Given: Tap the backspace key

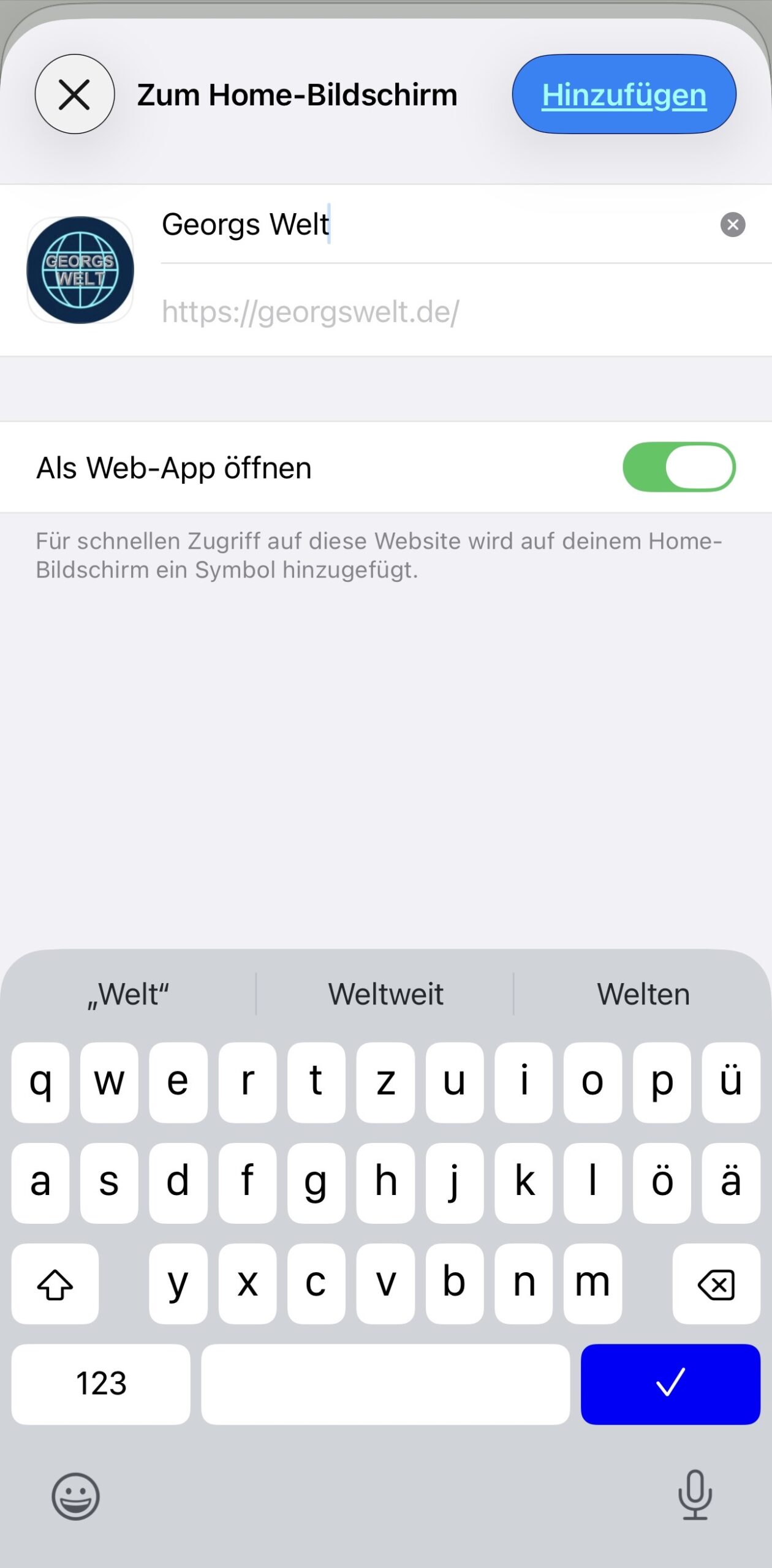Looking at the screenshot, I should tap(716, 1283).
